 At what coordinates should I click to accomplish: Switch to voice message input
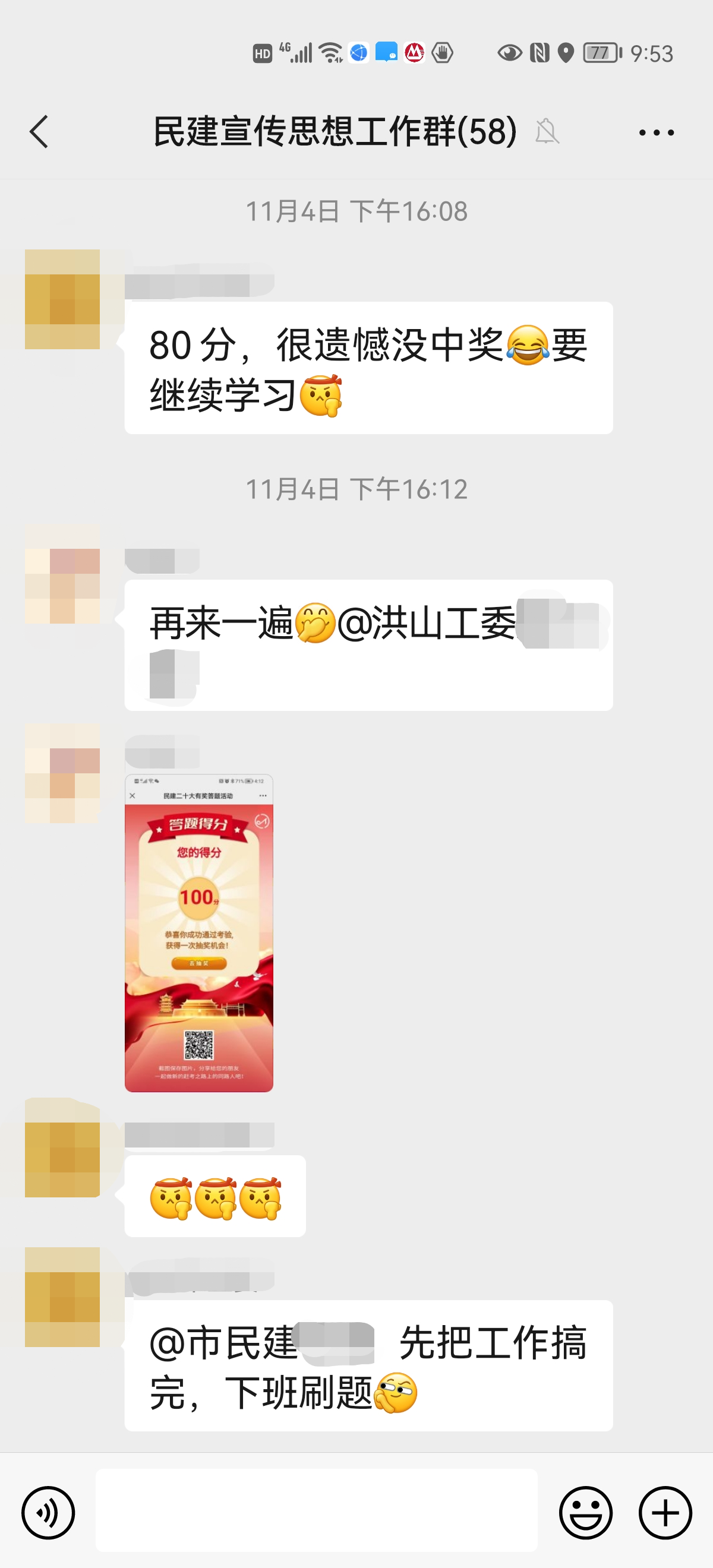pyautogui.click(x=48, y=1512)
